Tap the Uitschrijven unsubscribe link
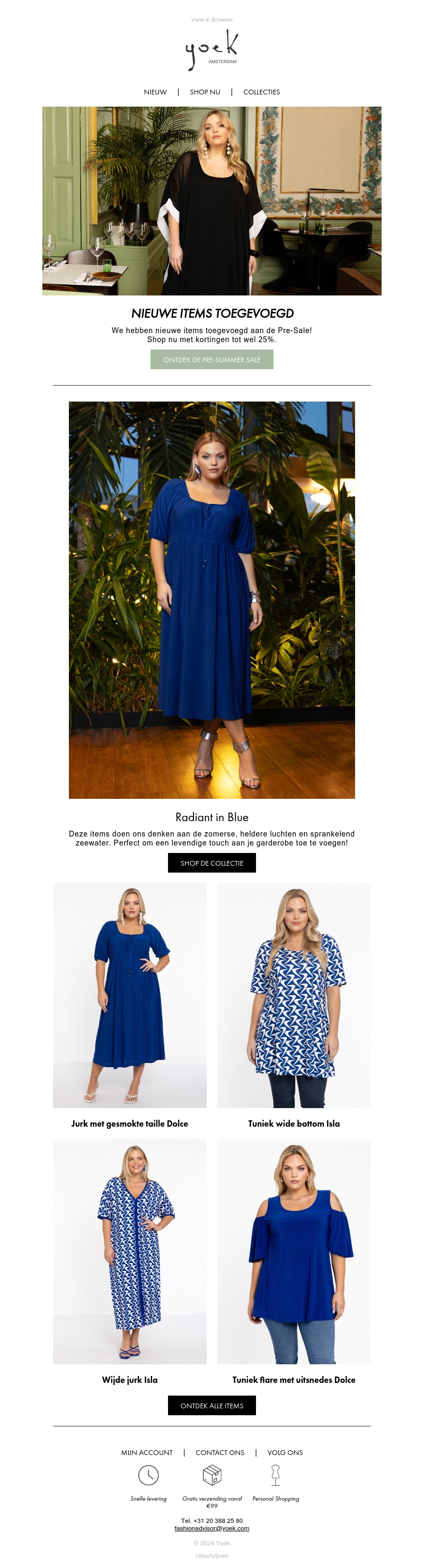This screenshot has width=424, height=1568. 211,1555
